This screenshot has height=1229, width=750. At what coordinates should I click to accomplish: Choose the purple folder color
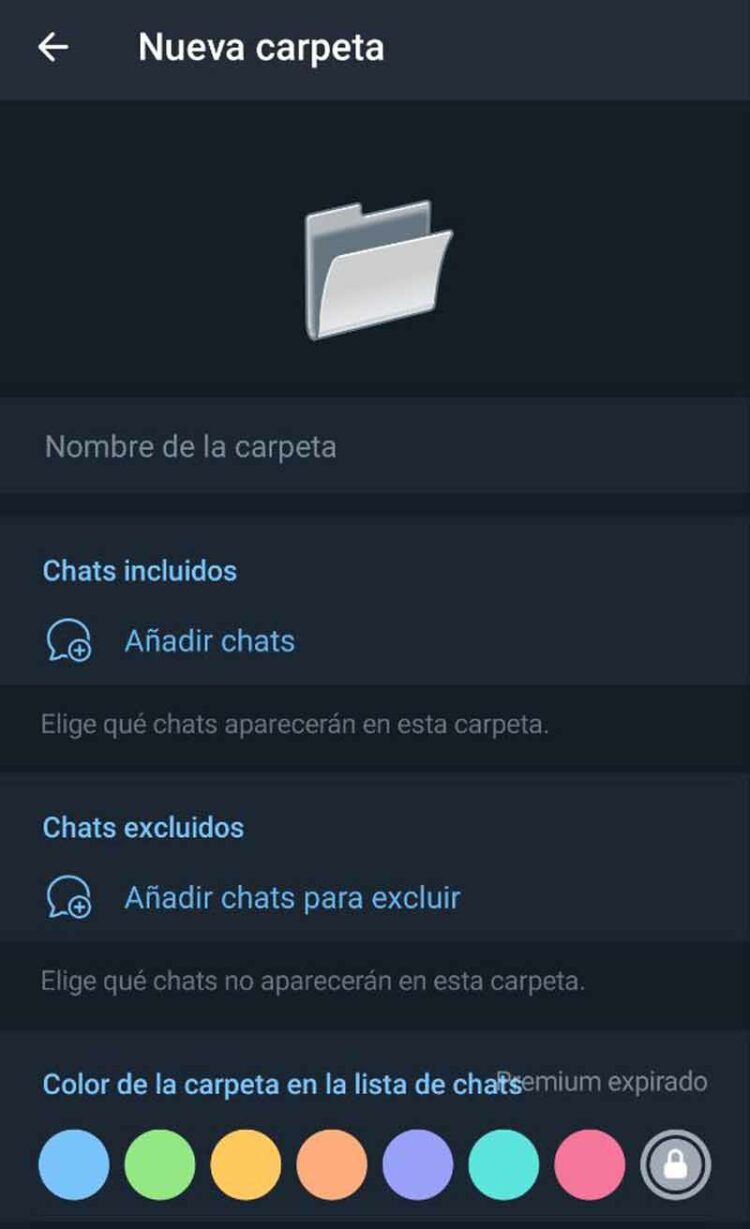click(418, 1164)
